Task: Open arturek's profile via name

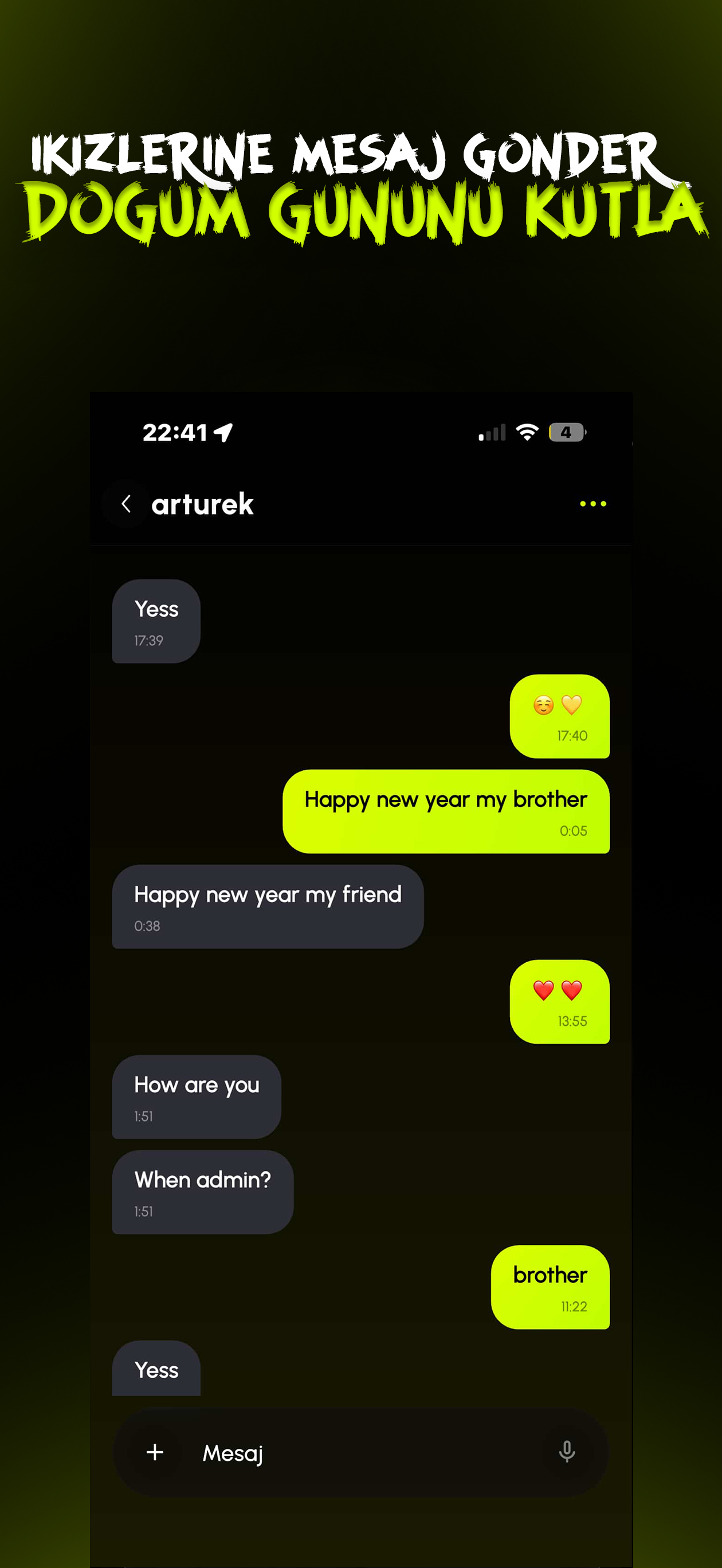Action: (x=203, y=503)
